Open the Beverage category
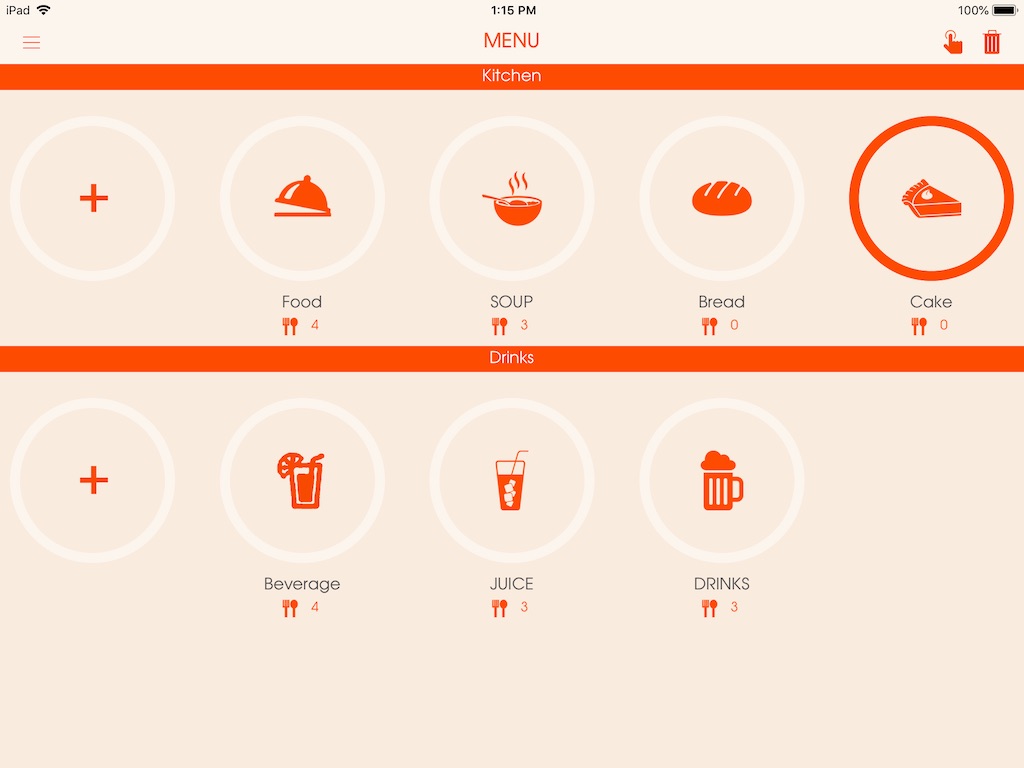The height and width of the screenshot is (768, 1024). (x=302, y=481)
